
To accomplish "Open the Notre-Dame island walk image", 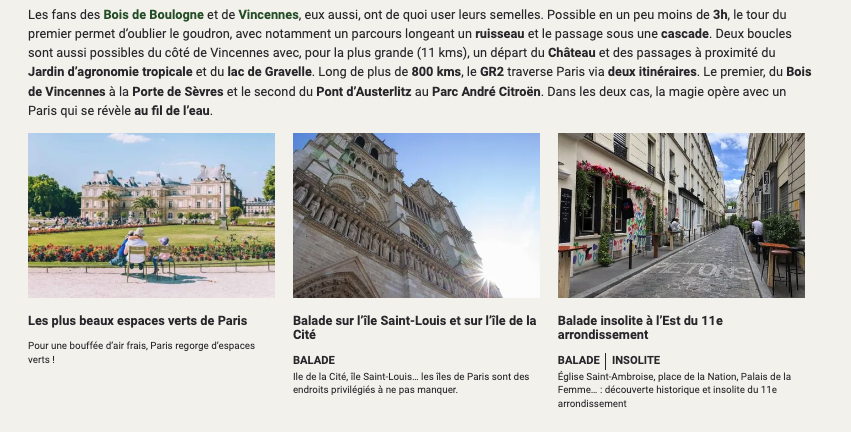I will 416,215.
